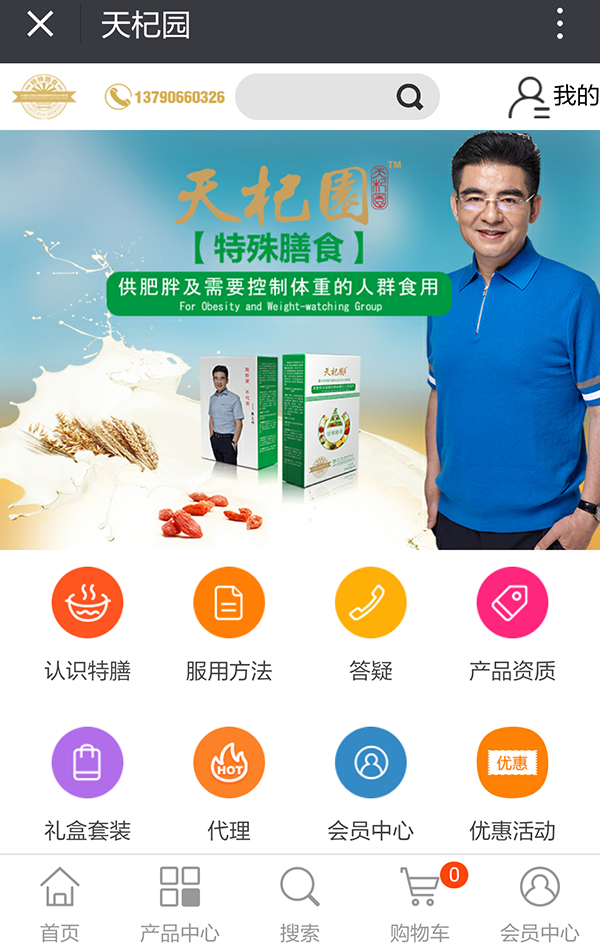
Task: Check 产品资质 qualifications
Action: point(512,603)
